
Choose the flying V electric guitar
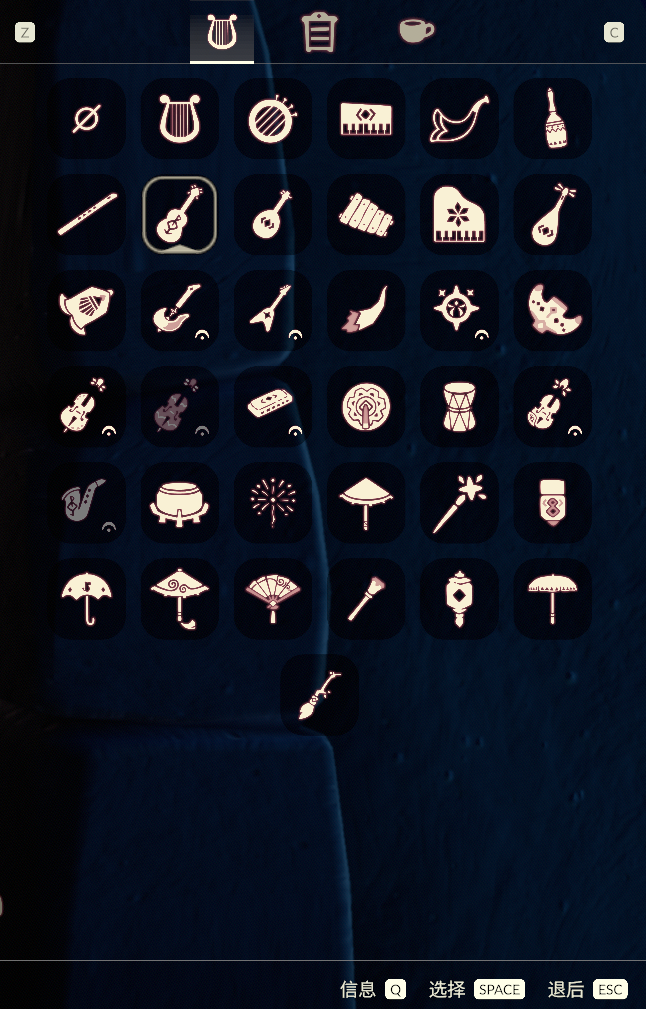(273, 310)
